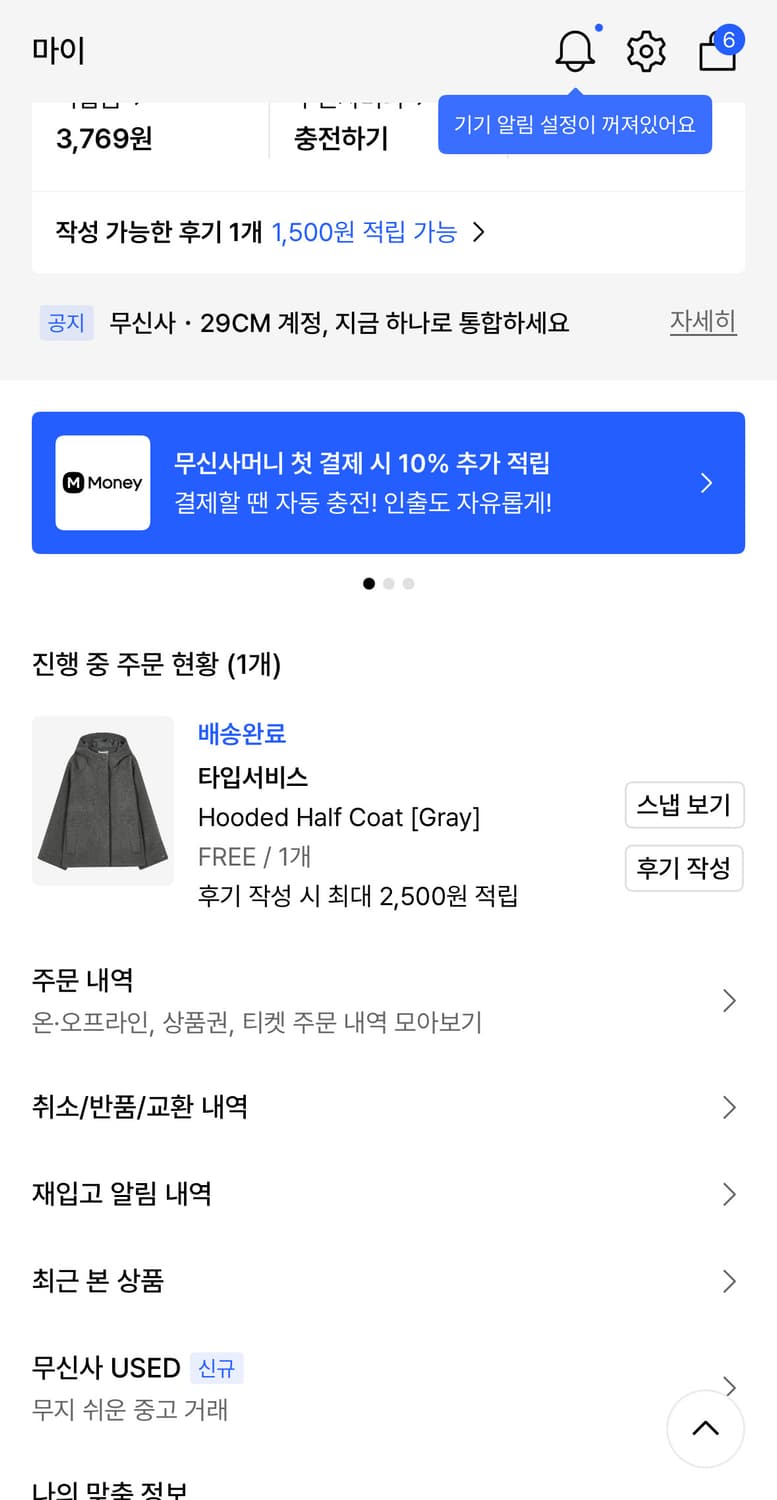Dismiss the device notification tooltip bubble
777x1500 pixels.
pyautogui.click(x=574, y=124)
